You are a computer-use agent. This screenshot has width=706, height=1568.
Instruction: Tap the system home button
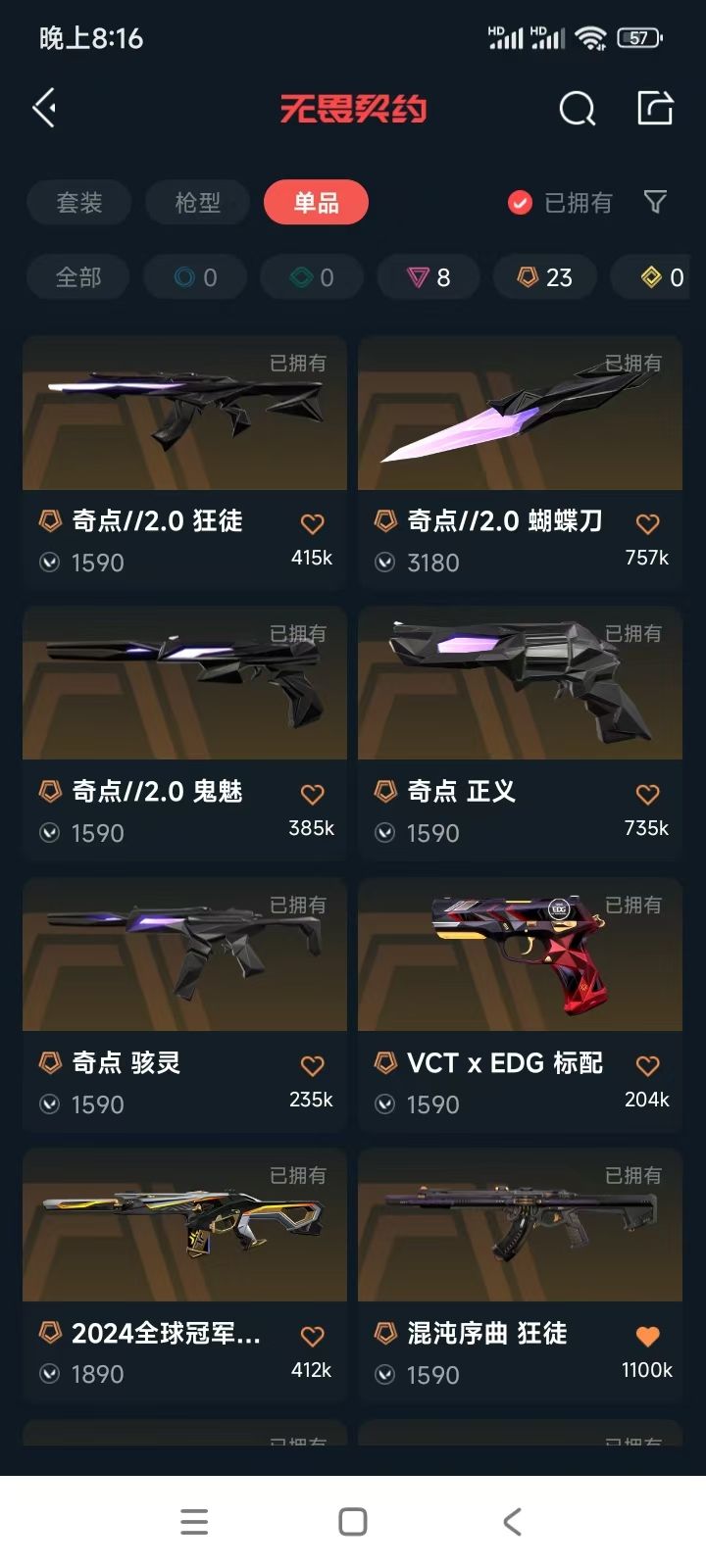point(353,1522)
